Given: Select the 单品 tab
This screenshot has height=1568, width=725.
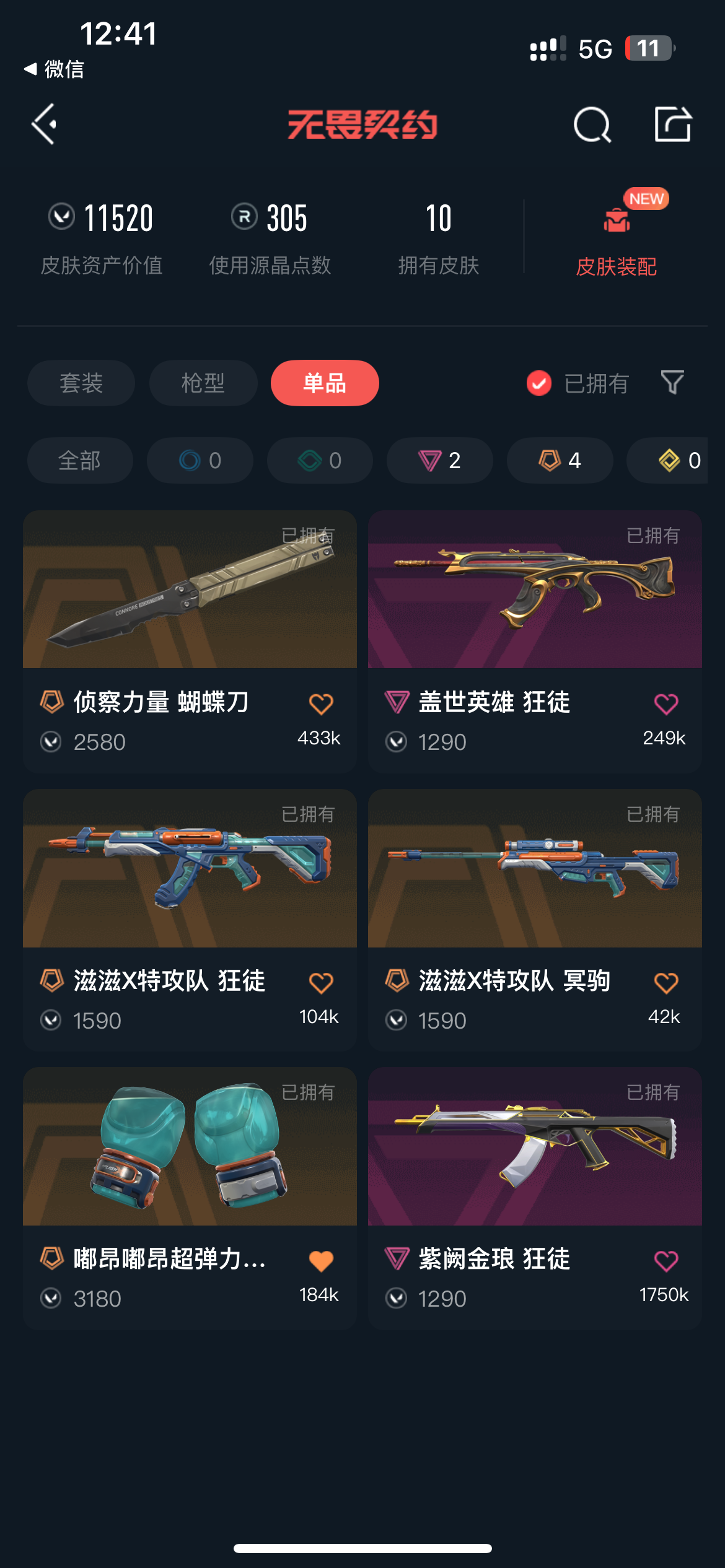Looking at the screenshot, I should (x=325, y=383).
